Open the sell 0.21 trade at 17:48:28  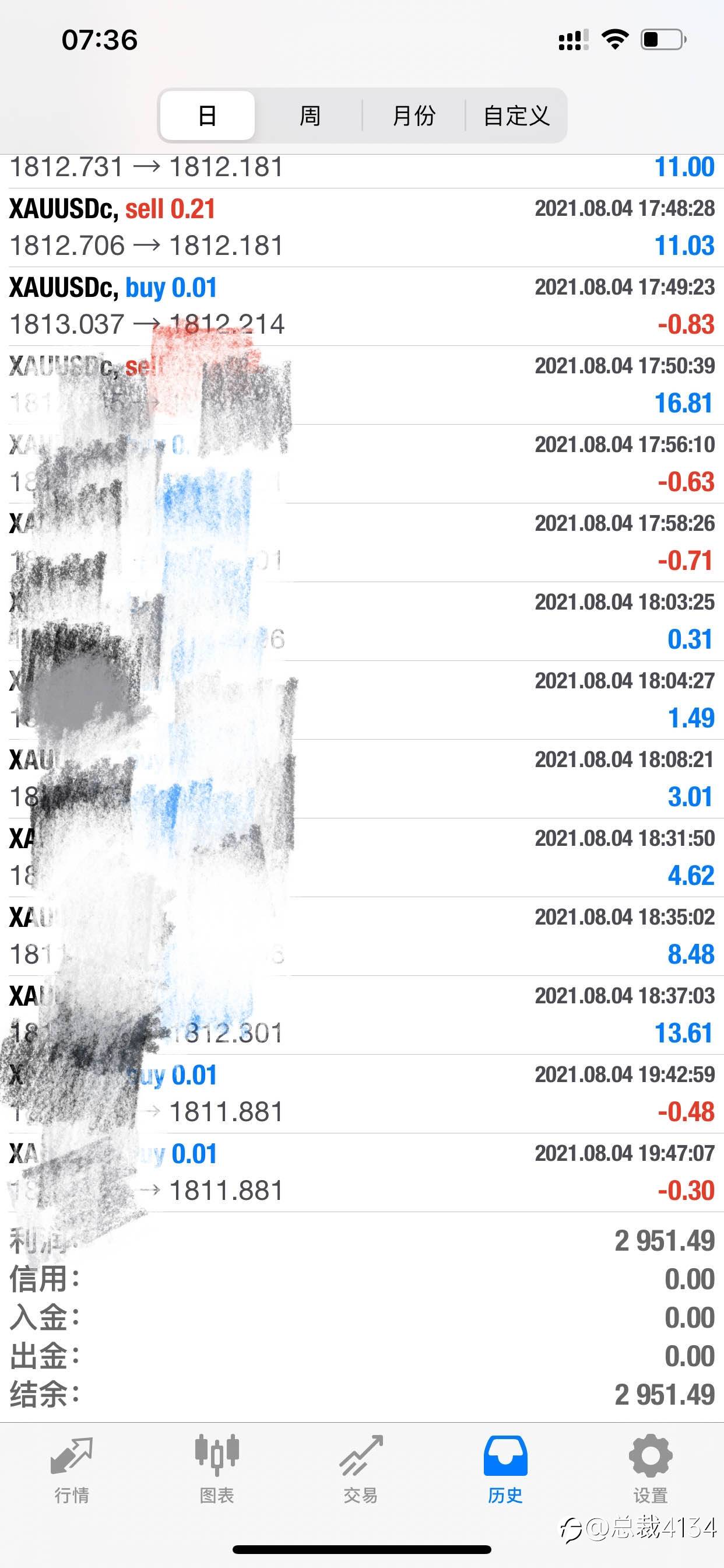(362, 228)
